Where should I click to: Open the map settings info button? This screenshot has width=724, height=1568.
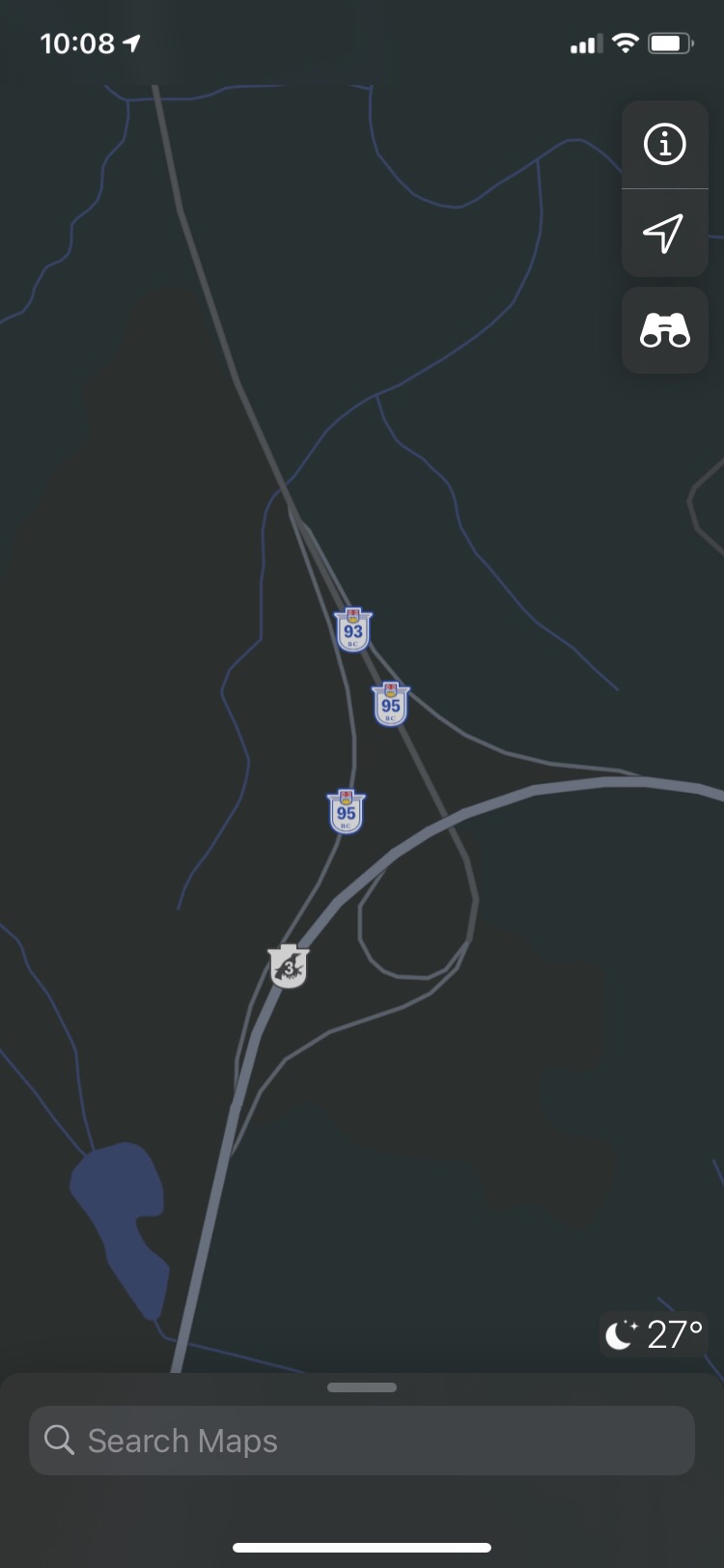[664, 145]
